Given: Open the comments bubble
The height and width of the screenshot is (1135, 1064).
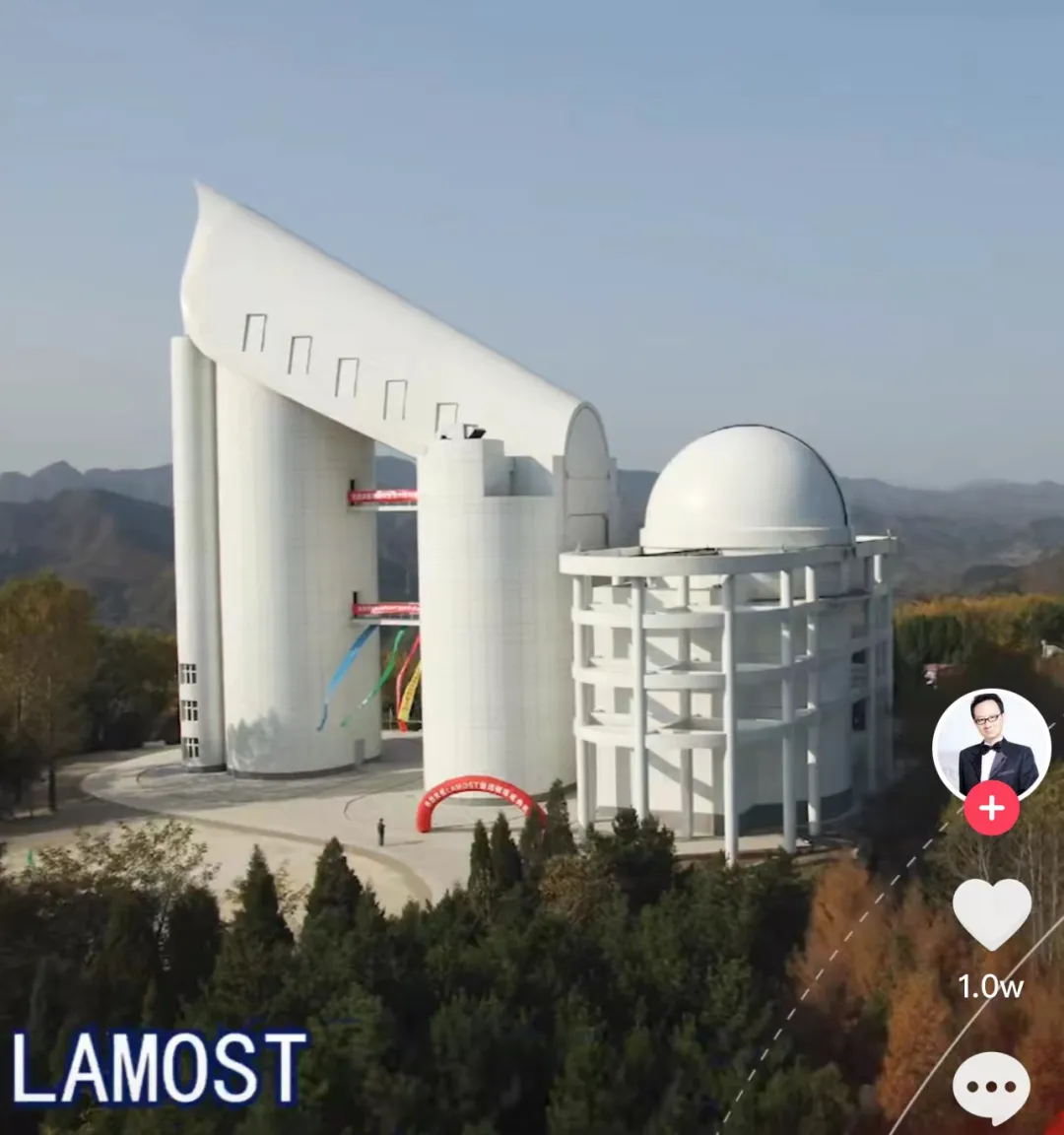Looking at the screenshot, I should point(991,1088).
